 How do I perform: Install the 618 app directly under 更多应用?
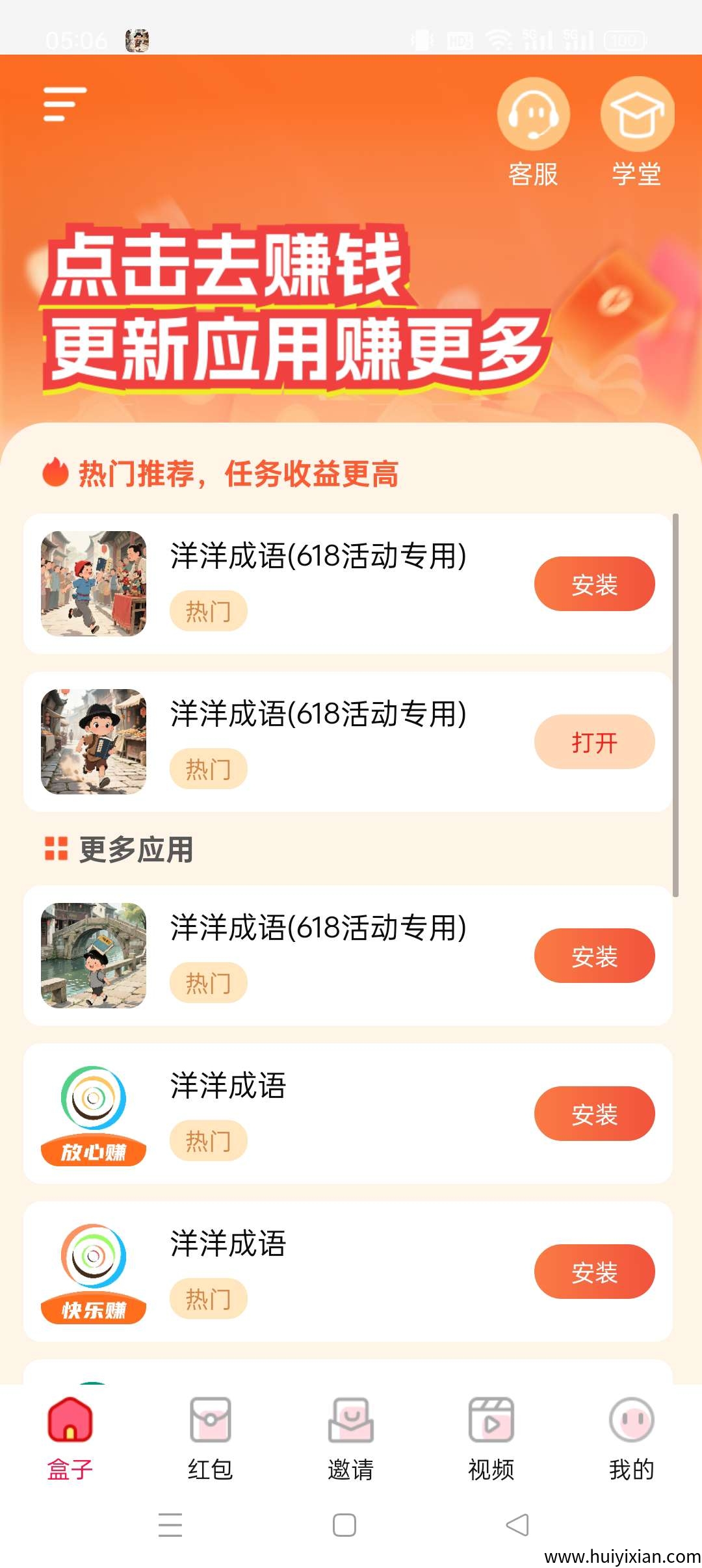(594, 956)
